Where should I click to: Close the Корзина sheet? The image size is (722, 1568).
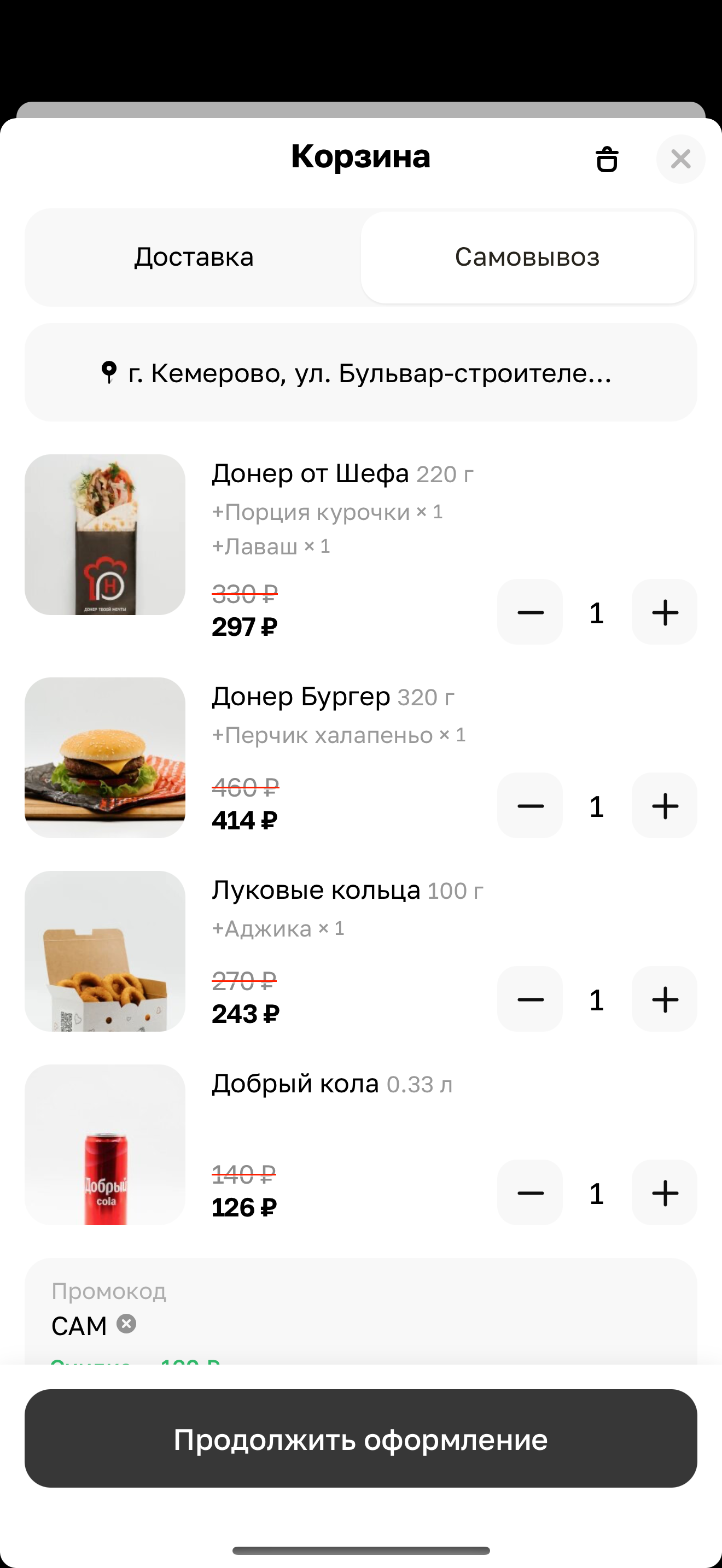tap(680, 160)
